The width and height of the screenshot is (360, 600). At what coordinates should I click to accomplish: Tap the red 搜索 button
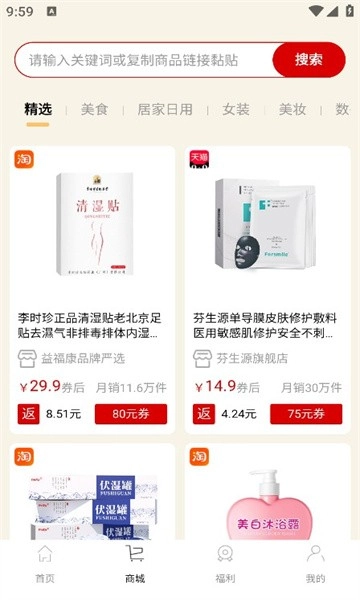[309, 60]
